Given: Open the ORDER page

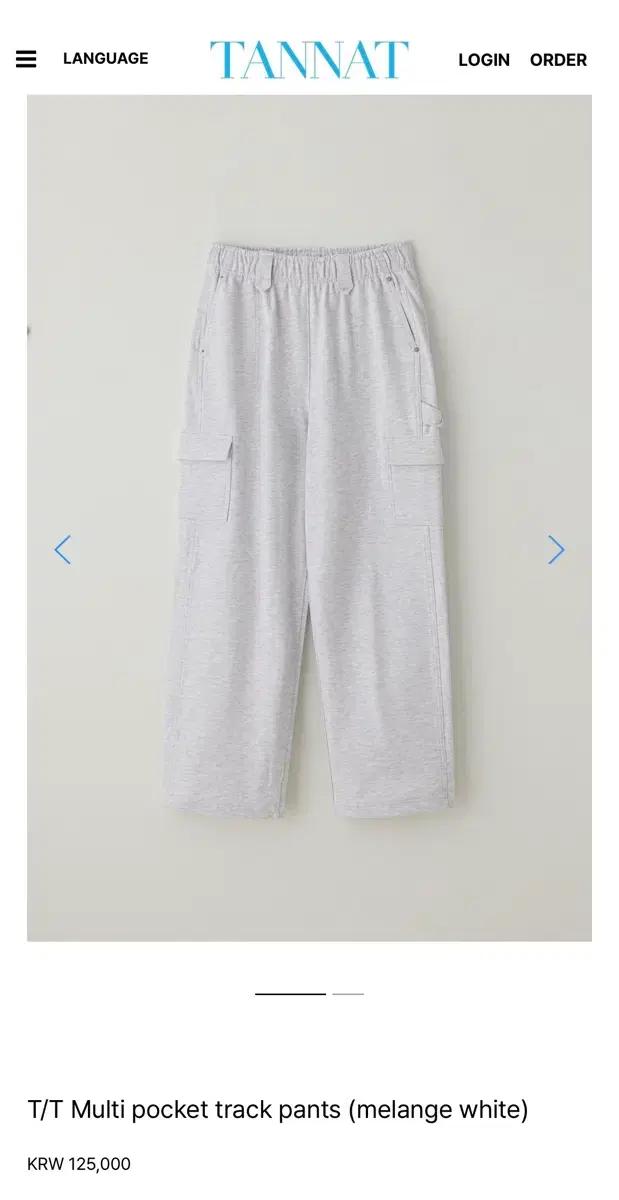Looking at the screenshot, I should point(558,60).
